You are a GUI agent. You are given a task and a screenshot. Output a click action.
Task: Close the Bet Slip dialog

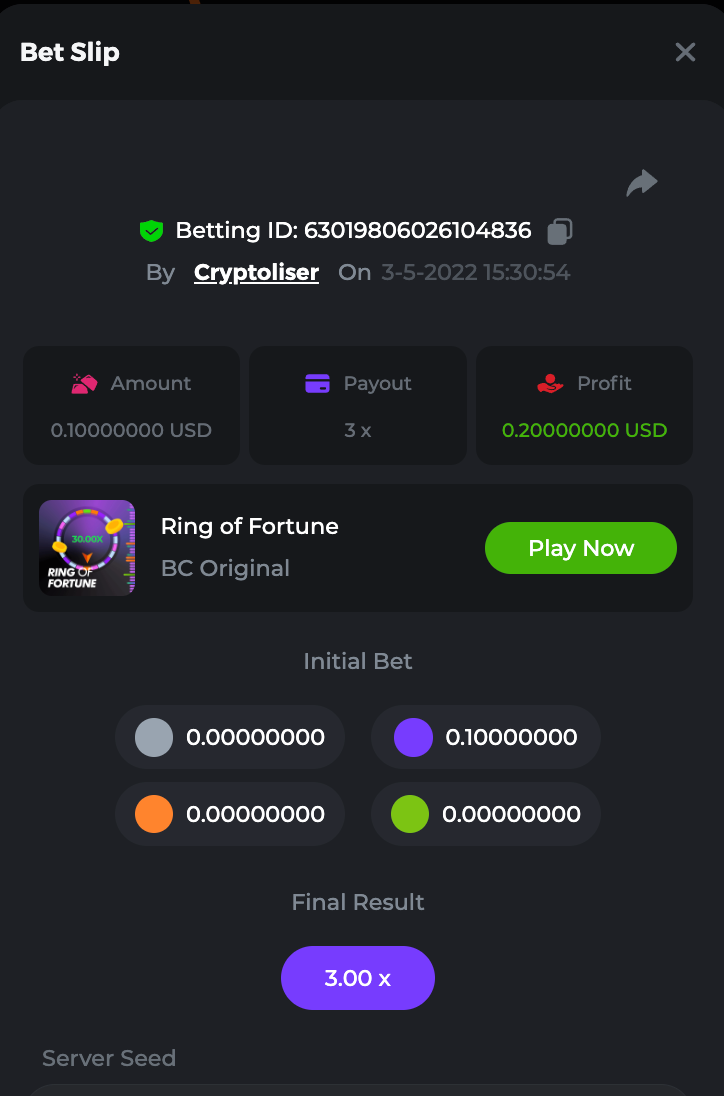(x=685, y=52)
